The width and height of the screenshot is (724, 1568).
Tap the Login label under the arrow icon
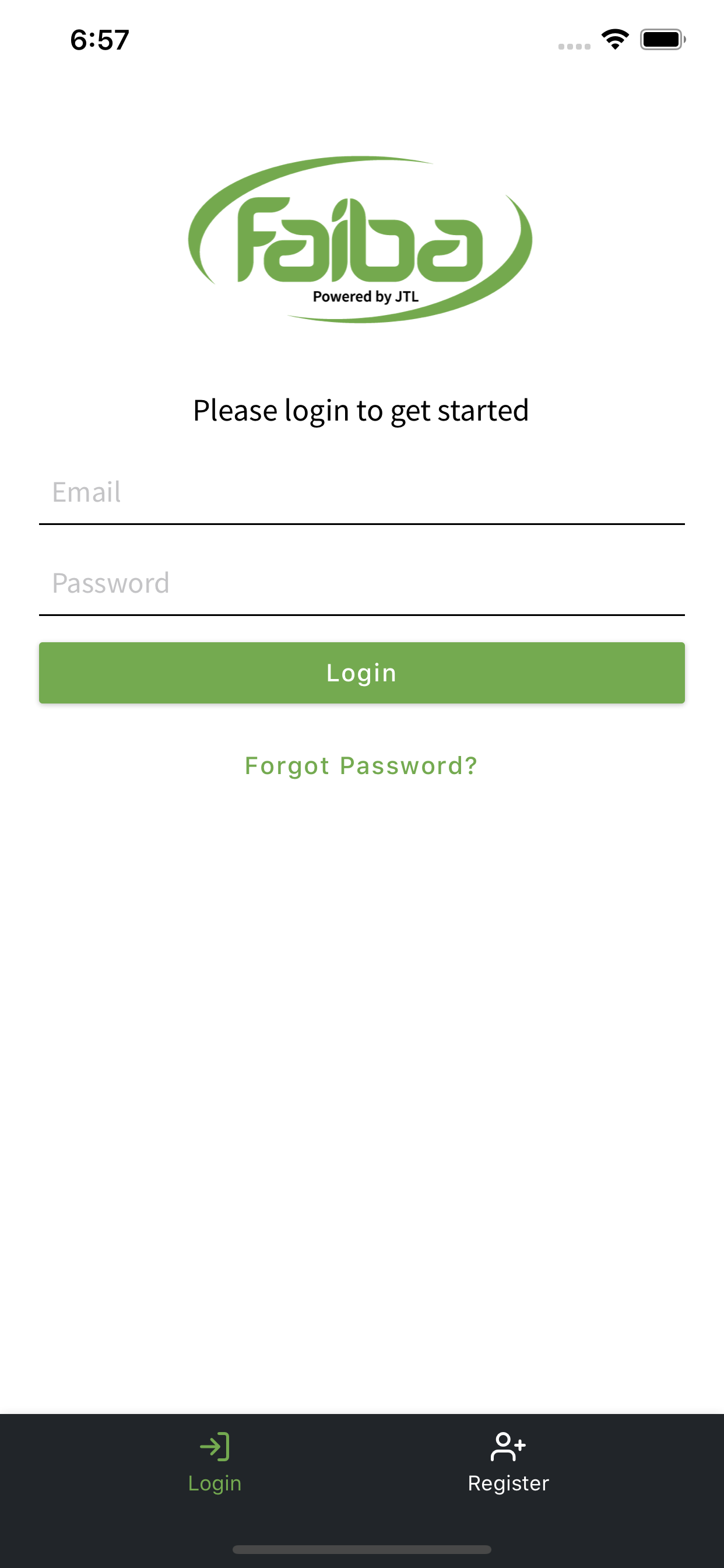[x=215, y=1483]
